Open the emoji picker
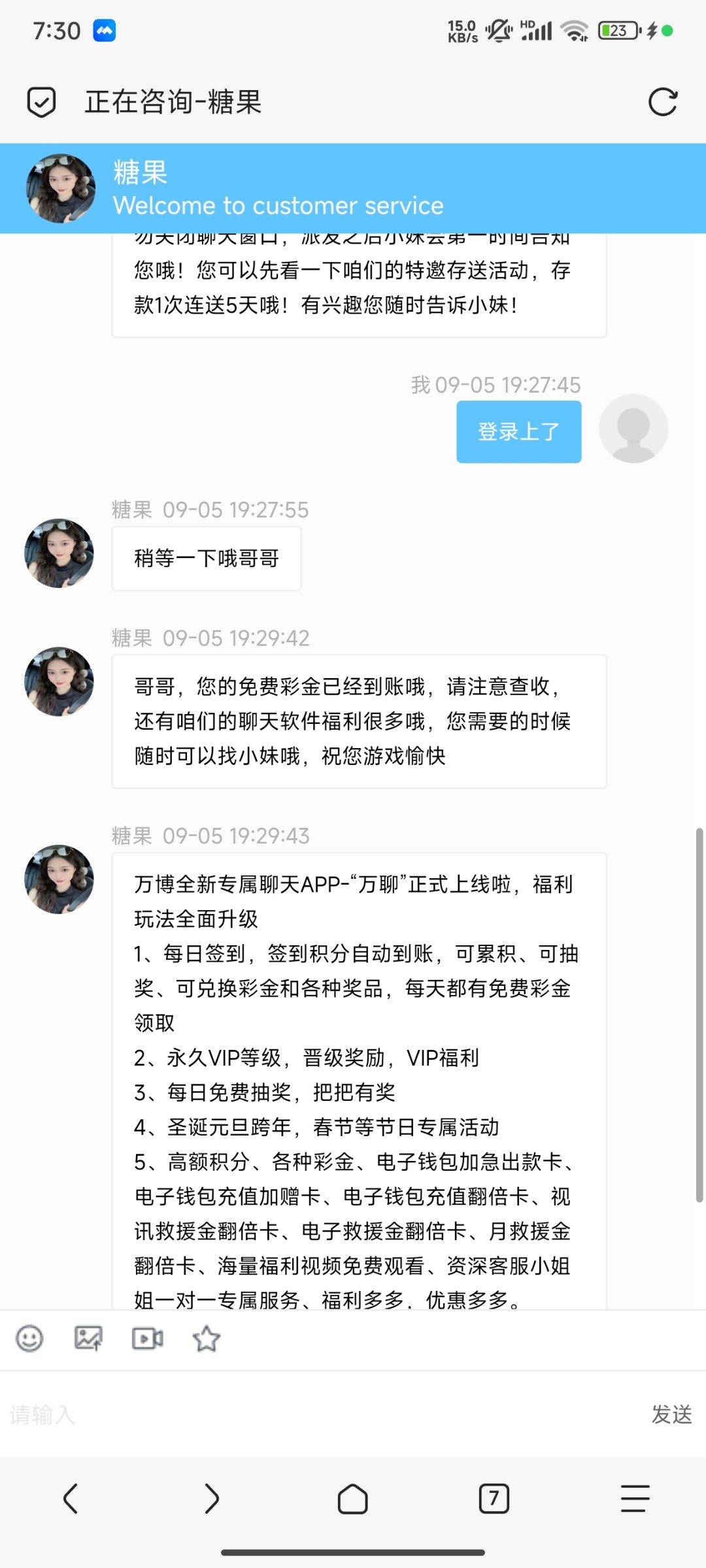Viewport: 706px width, 1568px height. click(x=29, y=1339)
